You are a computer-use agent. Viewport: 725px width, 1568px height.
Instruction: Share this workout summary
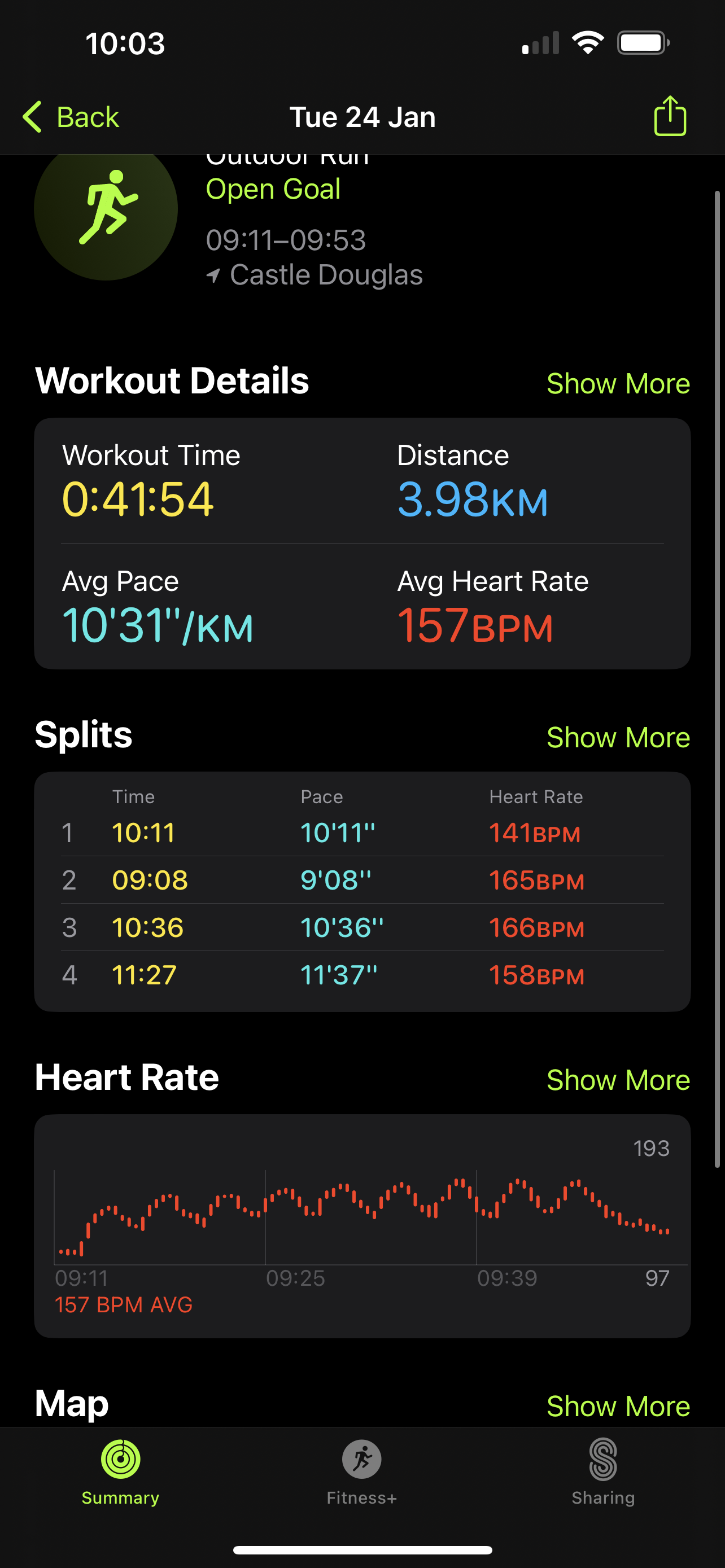pos(670,116)
